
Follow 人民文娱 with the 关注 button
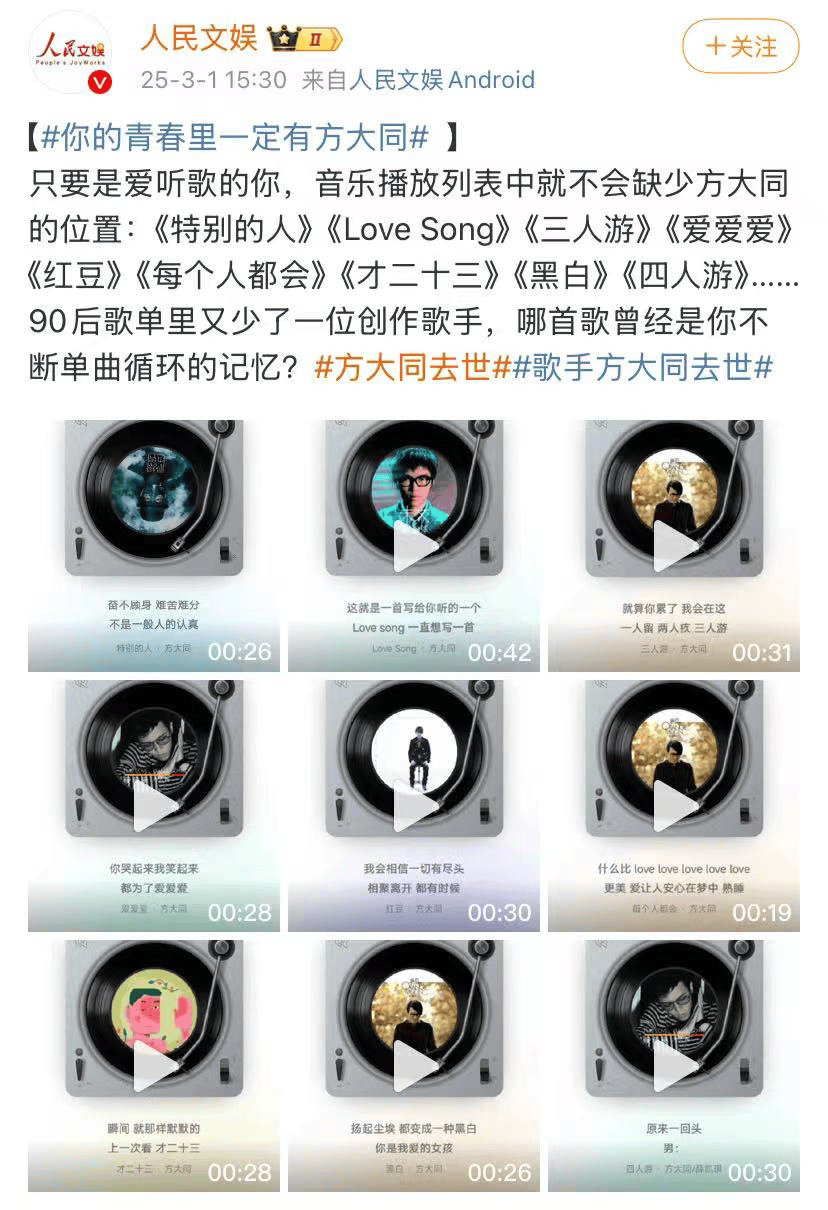pyautogui.click(x=740, y=46)
